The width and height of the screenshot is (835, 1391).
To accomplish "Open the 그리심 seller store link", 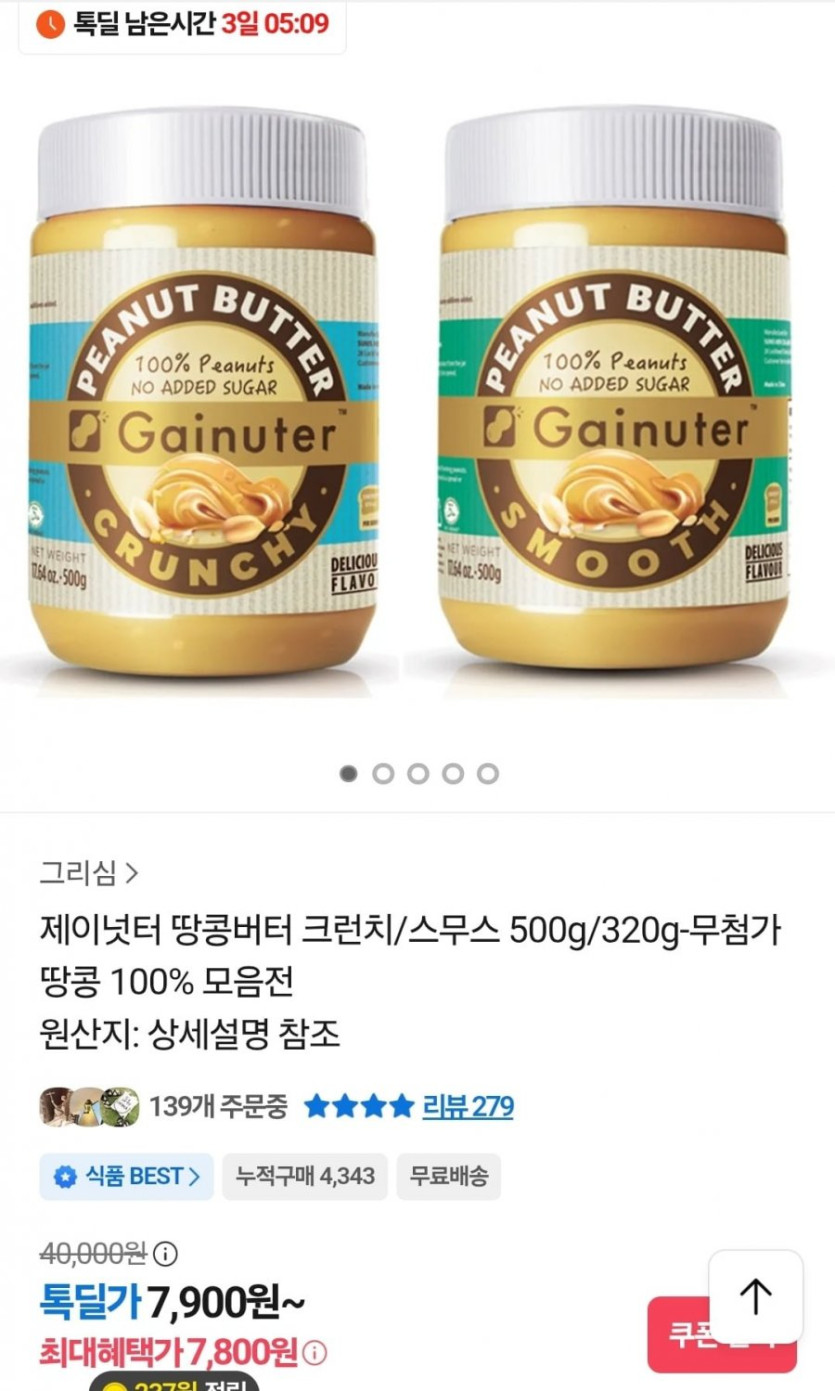I will 88,873.
